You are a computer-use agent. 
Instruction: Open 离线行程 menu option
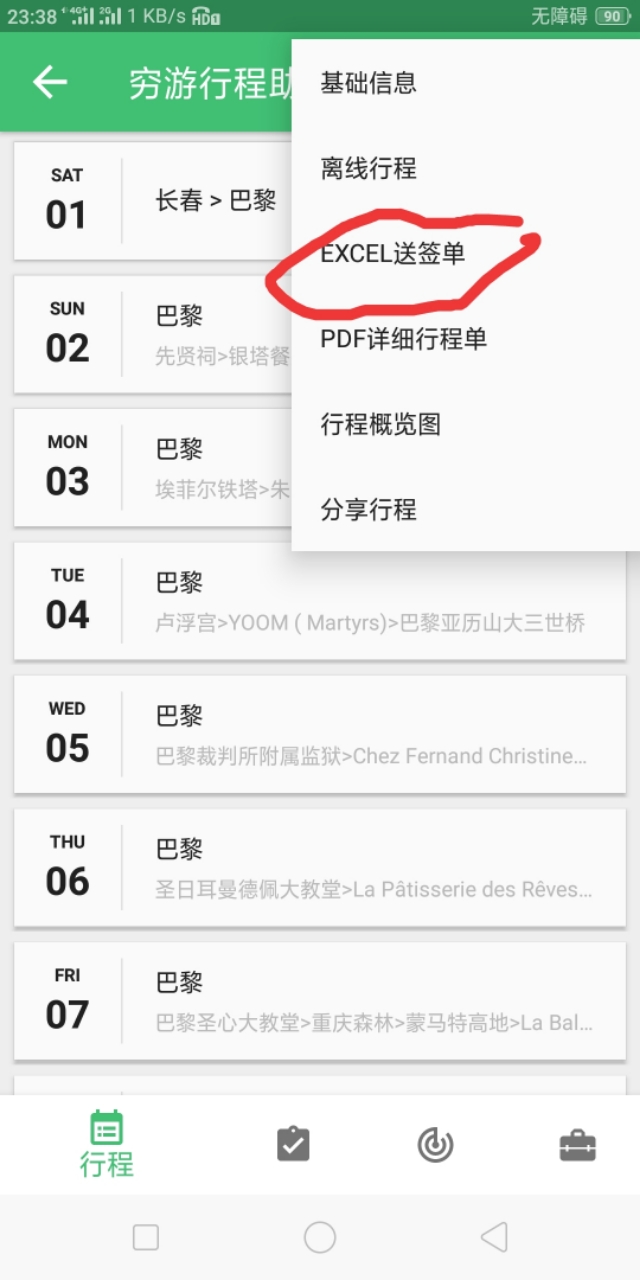point(368,168)
